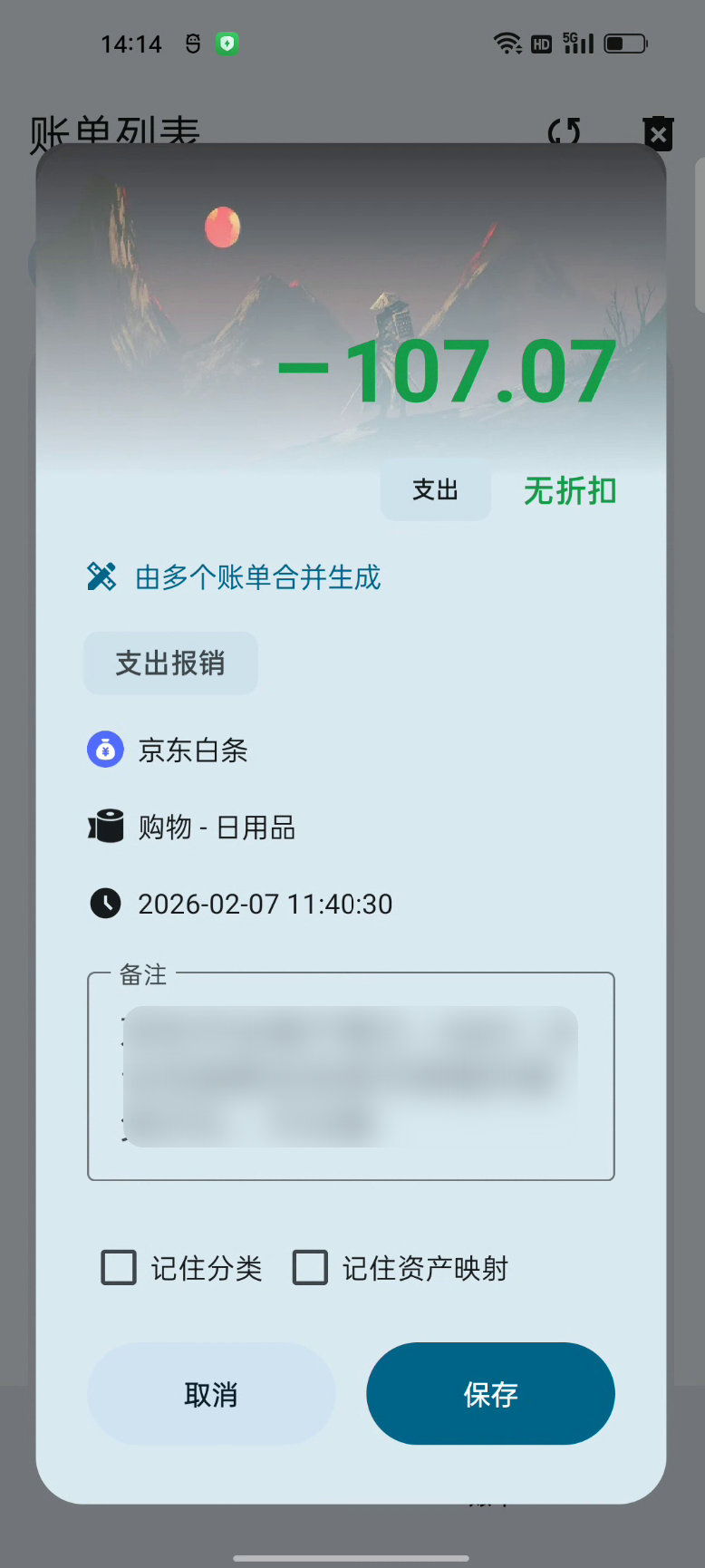Image resolution: width=705 pixels, height=1568 pixels.
Task: Click the delete bill icon top right
Action: [x=658, y=133]
